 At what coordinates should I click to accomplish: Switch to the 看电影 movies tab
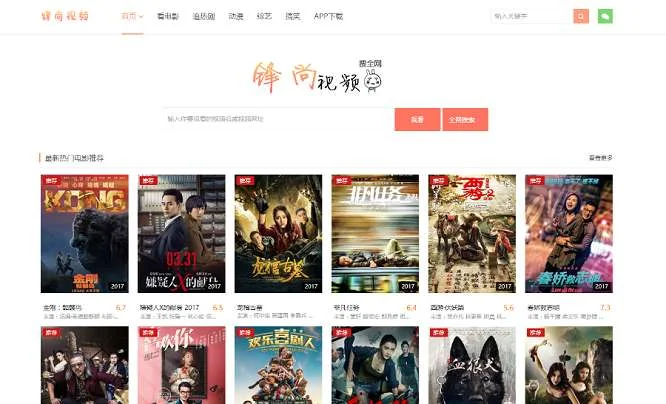point(169,16)
